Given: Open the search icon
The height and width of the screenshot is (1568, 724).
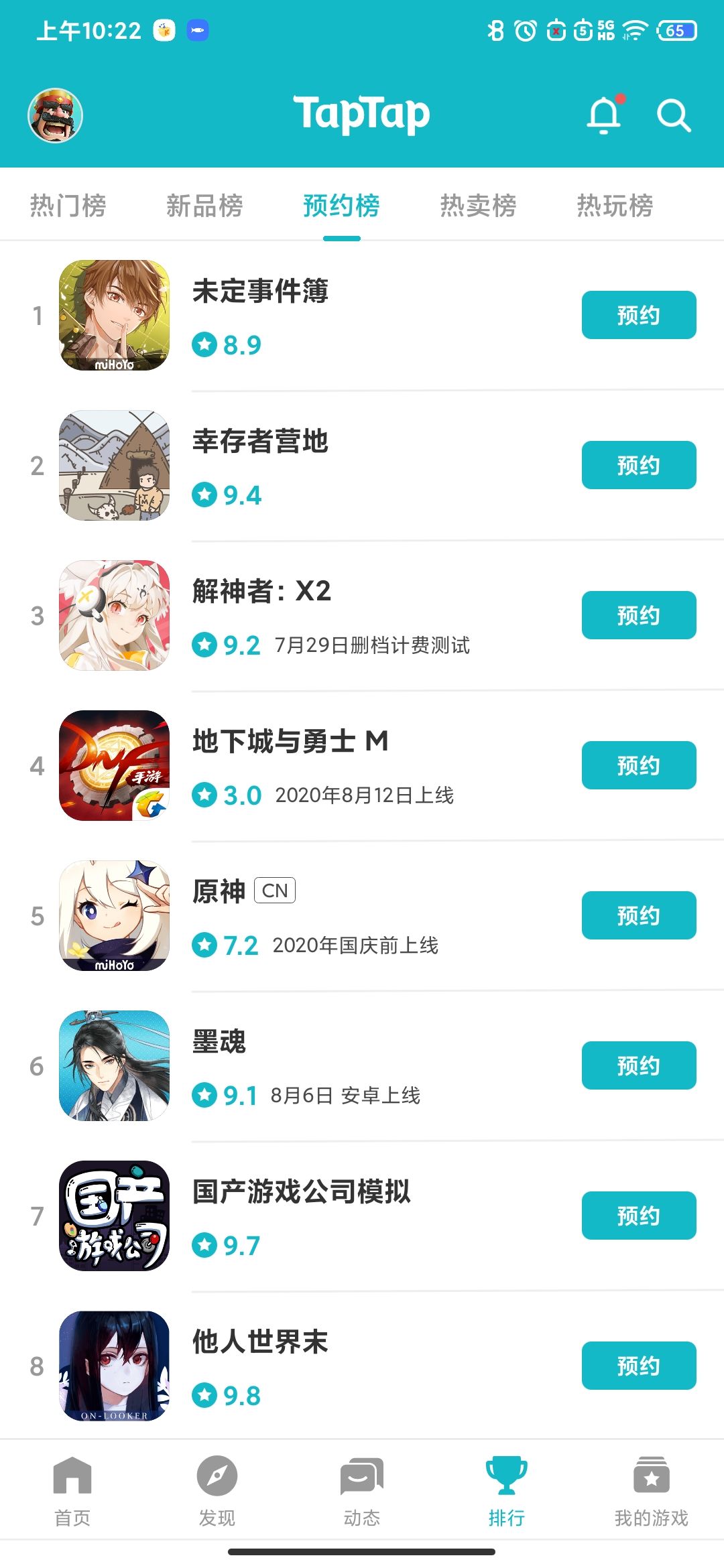Looking at the screenshot, I should (673, 116).
